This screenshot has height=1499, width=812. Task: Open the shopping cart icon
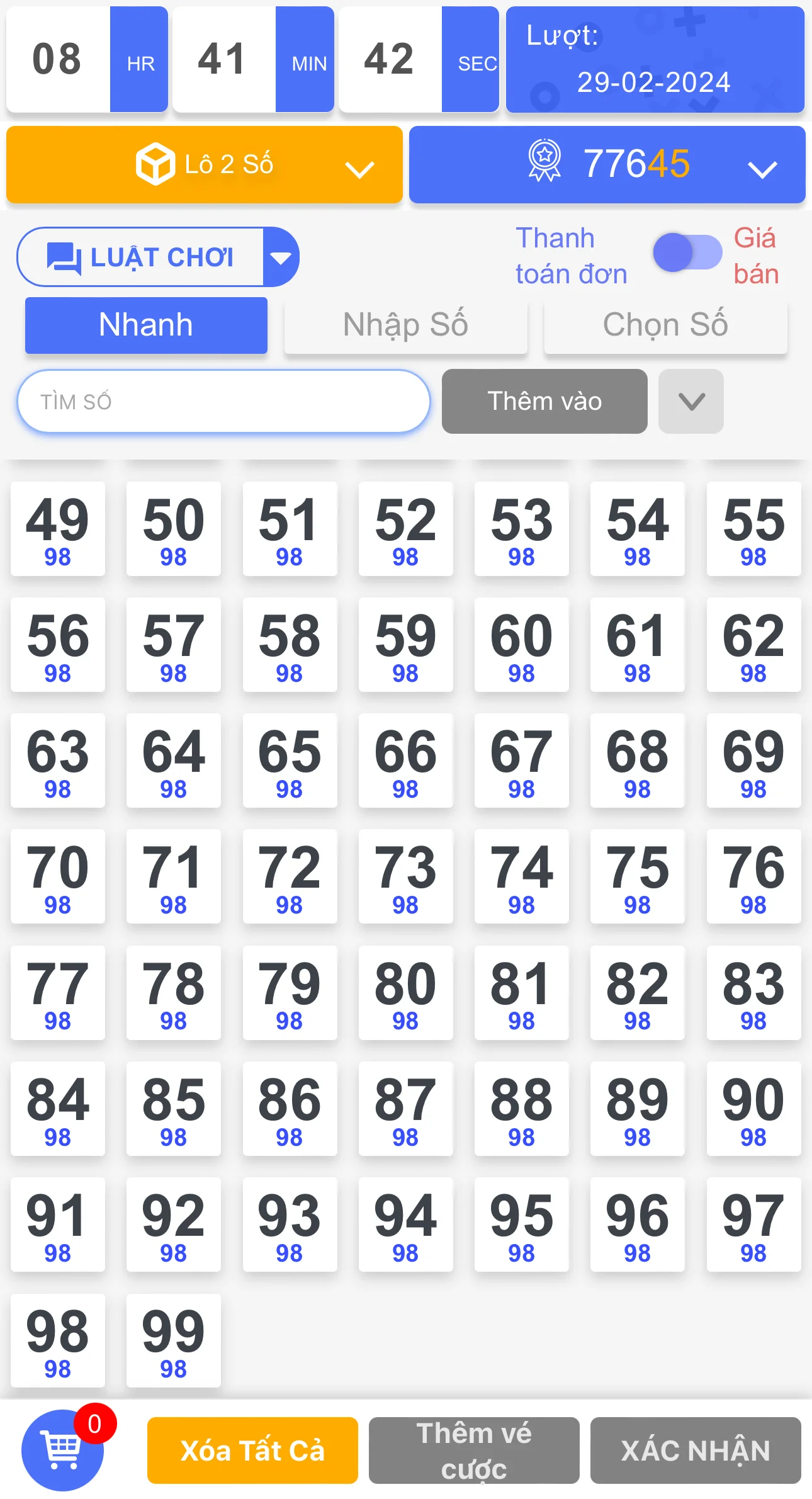[62, 1449]
